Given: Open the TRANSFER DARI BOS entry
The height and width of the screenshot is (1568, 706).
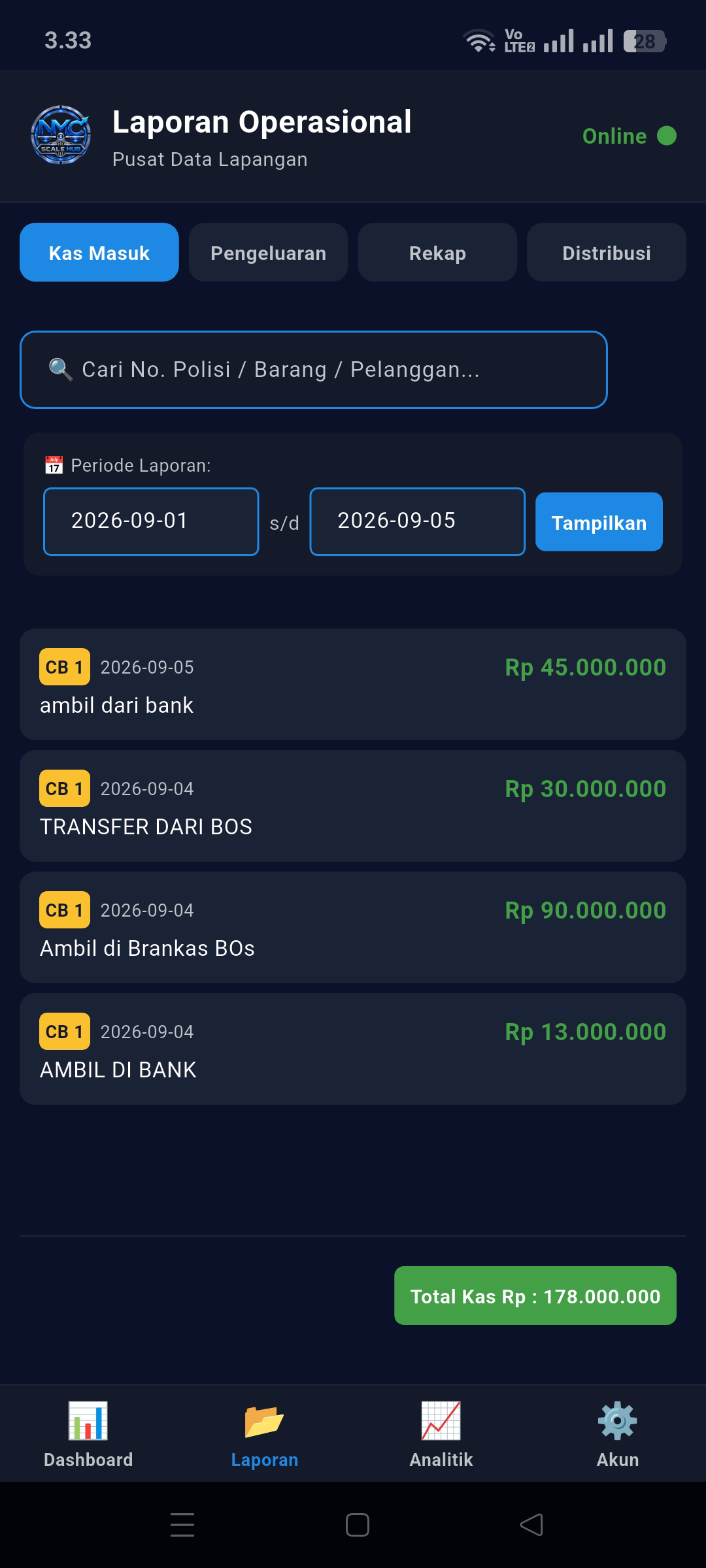Looking at the screenshot, I should pos(353,806).
